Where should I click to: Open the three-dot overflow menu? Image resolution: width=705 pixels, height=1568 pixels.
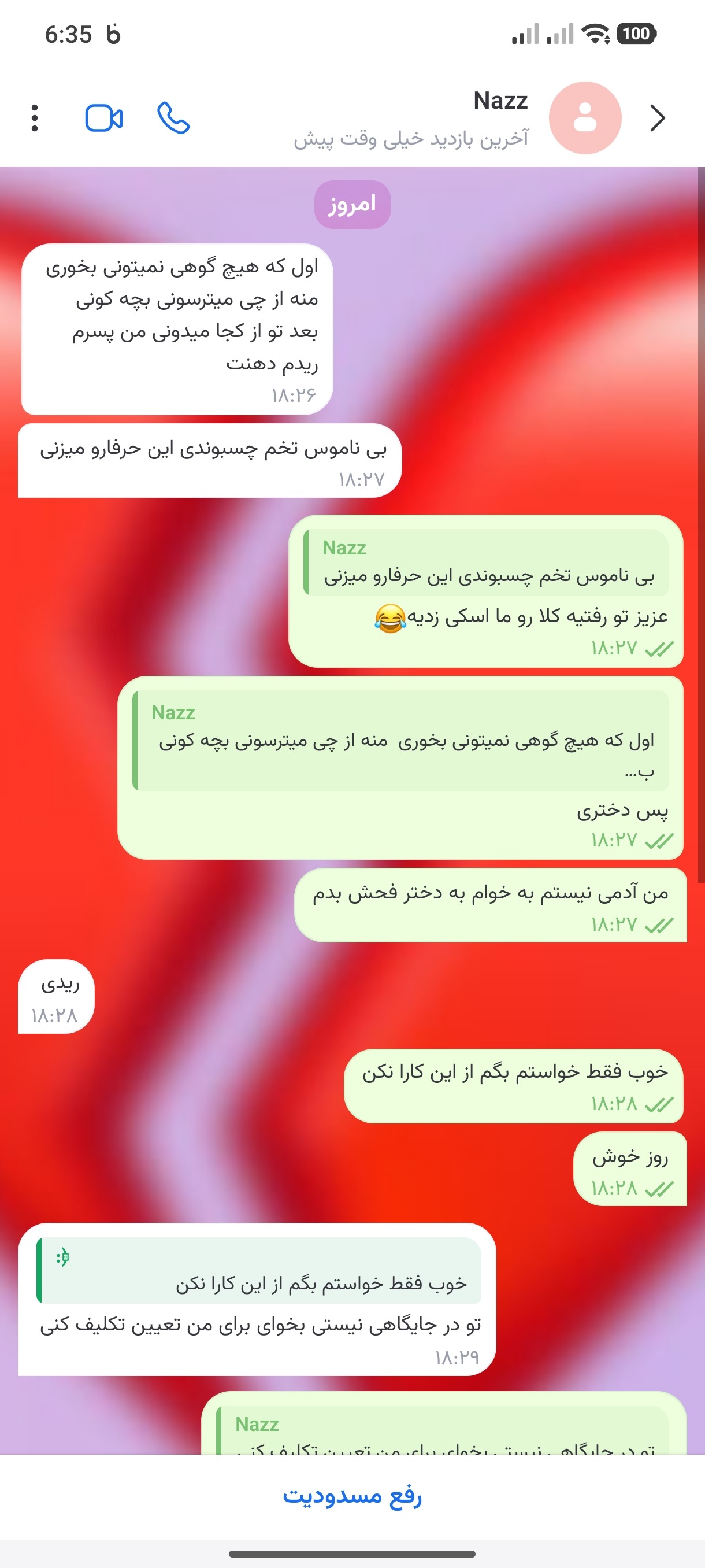[x=35, y=118]
